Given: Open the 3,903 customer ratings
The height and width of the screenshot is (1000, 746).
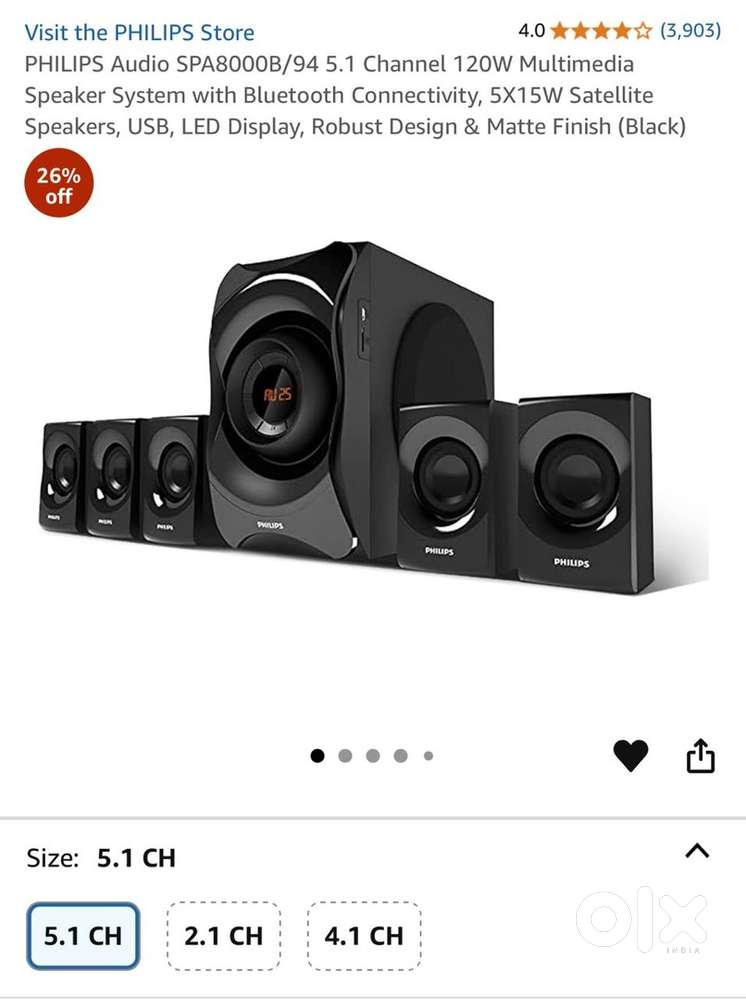Looking at the screenshot, I should [690, 30].
